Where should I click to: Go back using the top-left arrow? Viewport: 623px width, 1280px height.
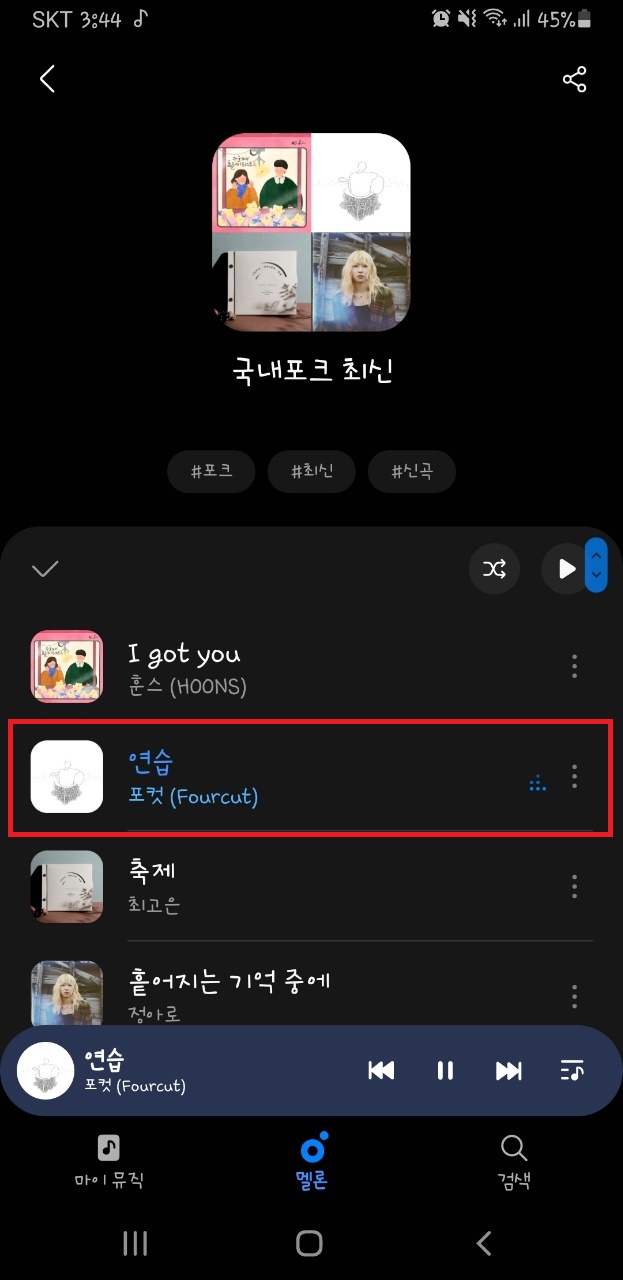pos(47,79)
